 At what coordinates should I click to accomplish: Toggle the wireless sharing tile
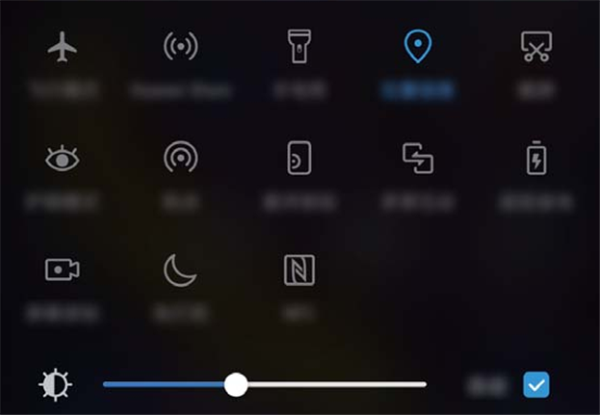pos(180,158)
